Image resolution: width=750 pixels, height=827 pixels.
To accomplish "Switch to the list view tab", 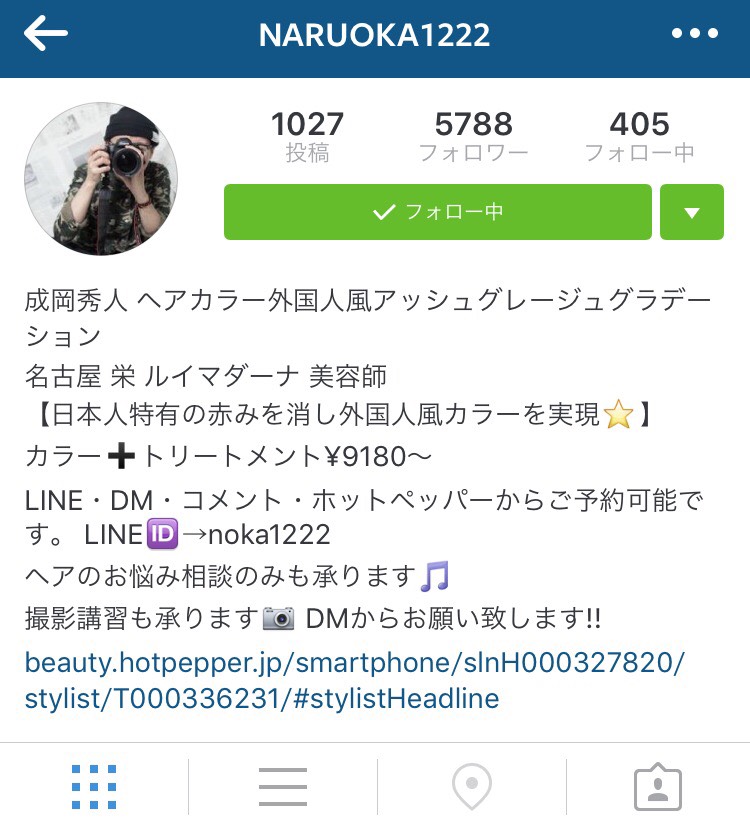I will 282,787.
